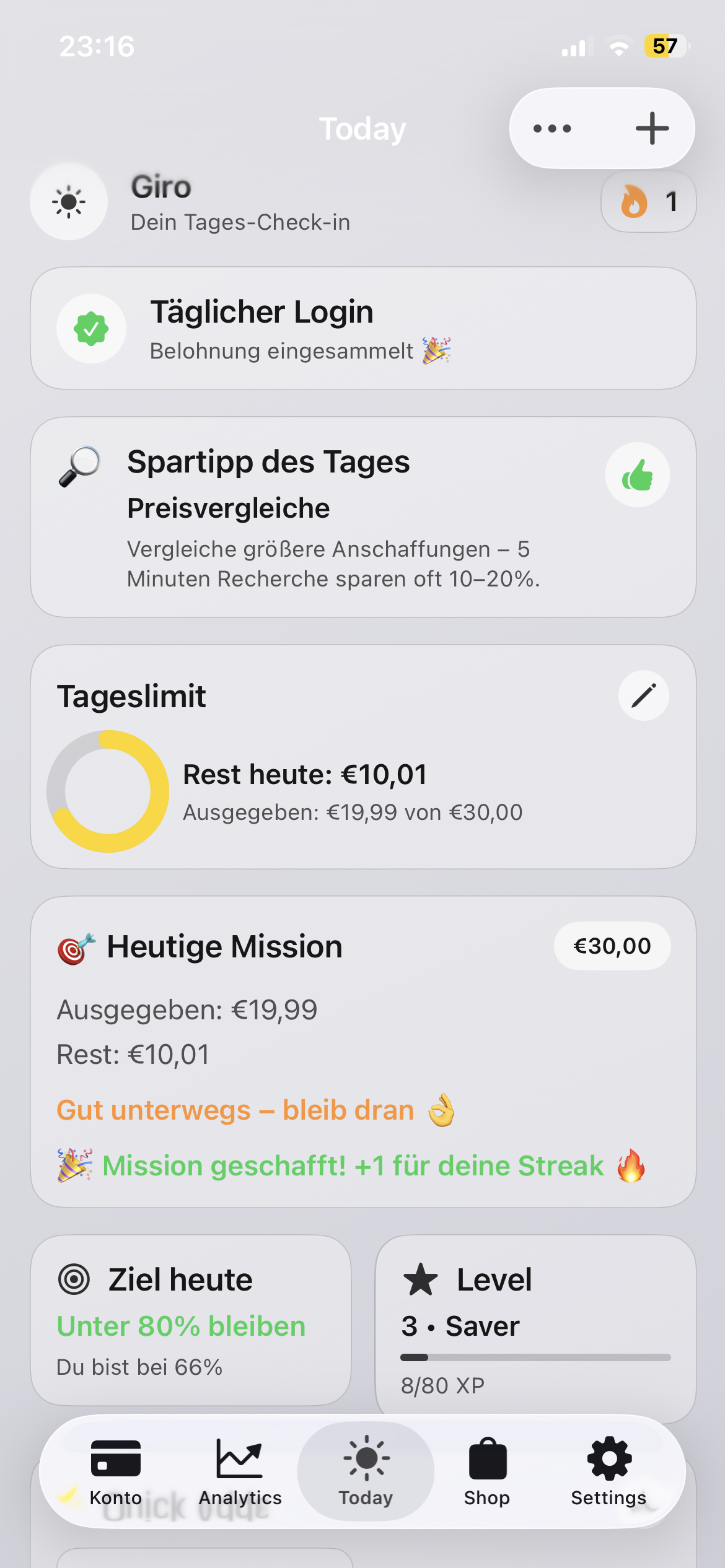
Task: Switch to the Konto tab
Action: coord(116,1471)
